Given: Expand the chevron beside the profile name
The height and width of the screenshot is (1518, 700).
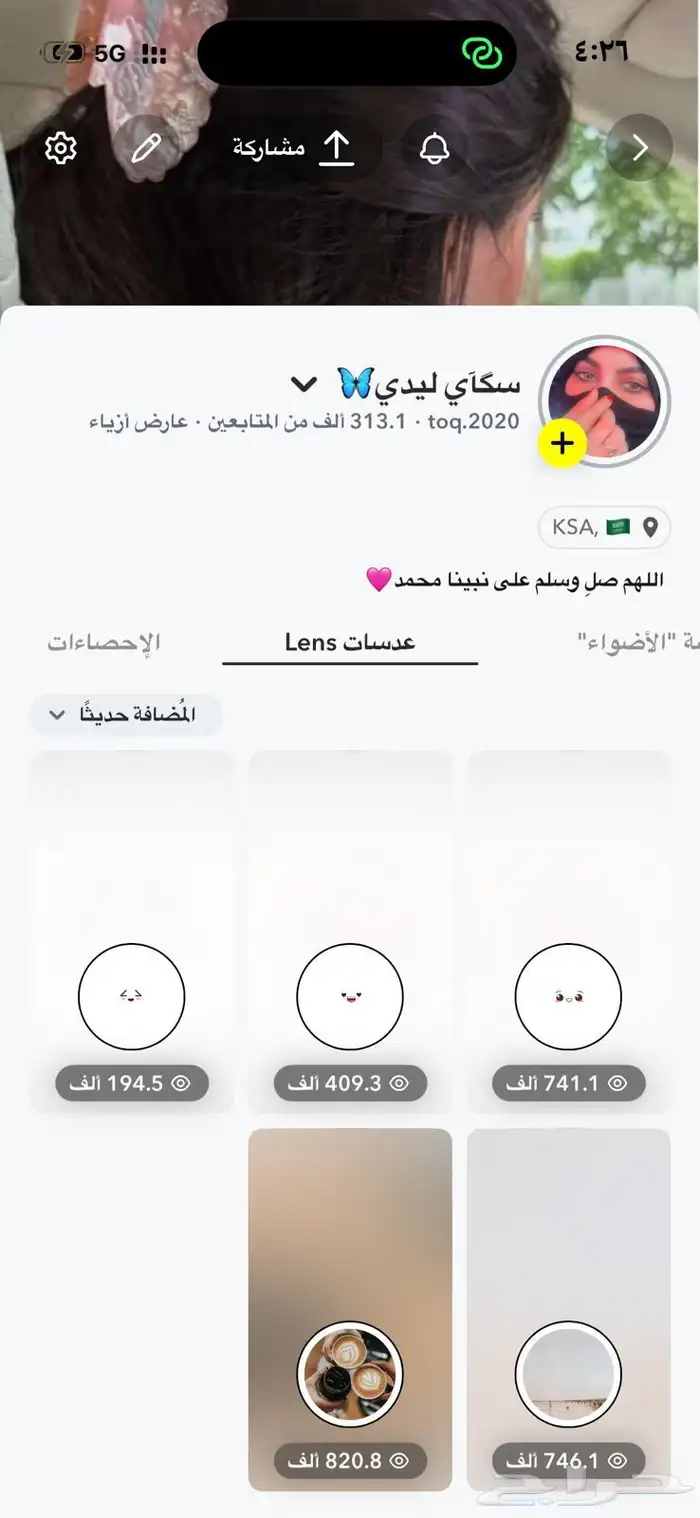Looking at the screenshot, I should (303, 384).
